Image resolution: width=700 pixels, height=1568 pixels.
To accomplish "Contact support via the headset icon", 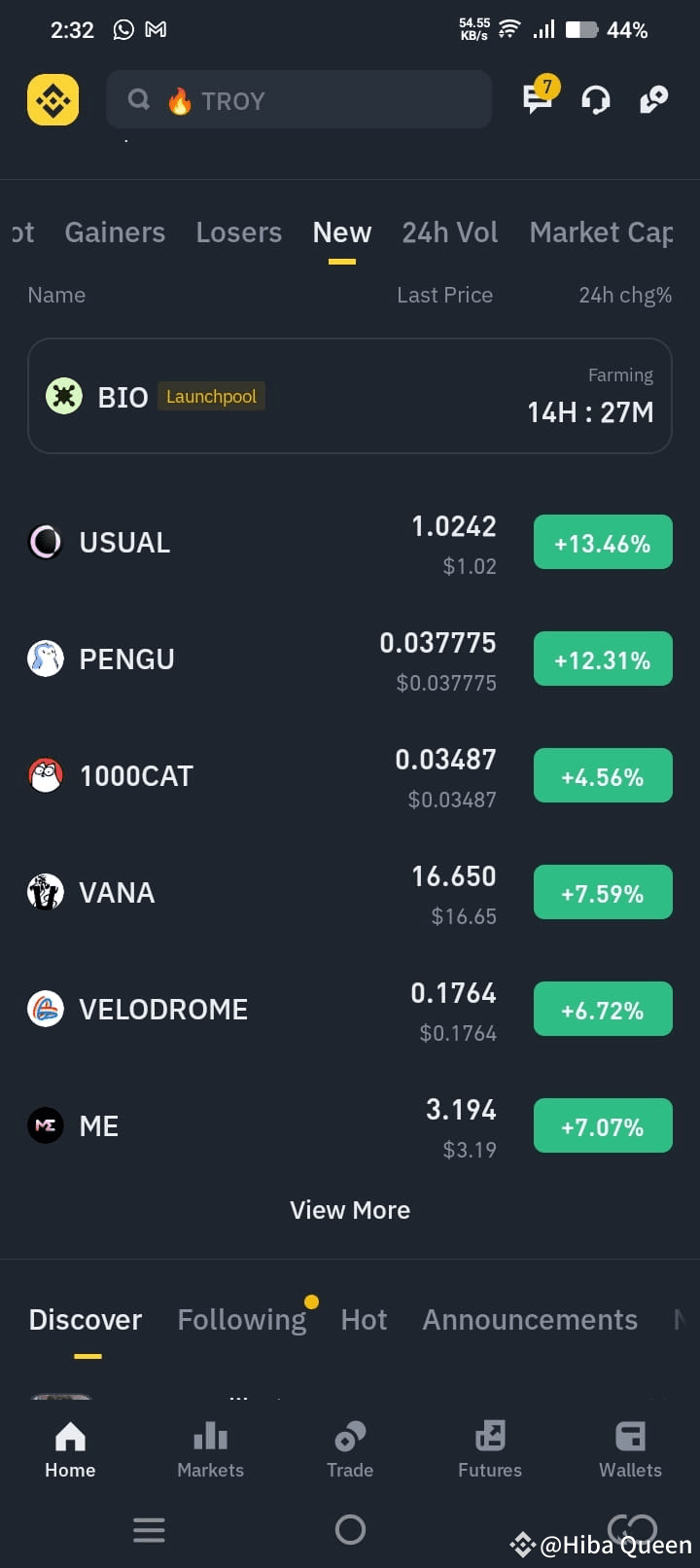I will pyautogui.click(x=595, y=99).
